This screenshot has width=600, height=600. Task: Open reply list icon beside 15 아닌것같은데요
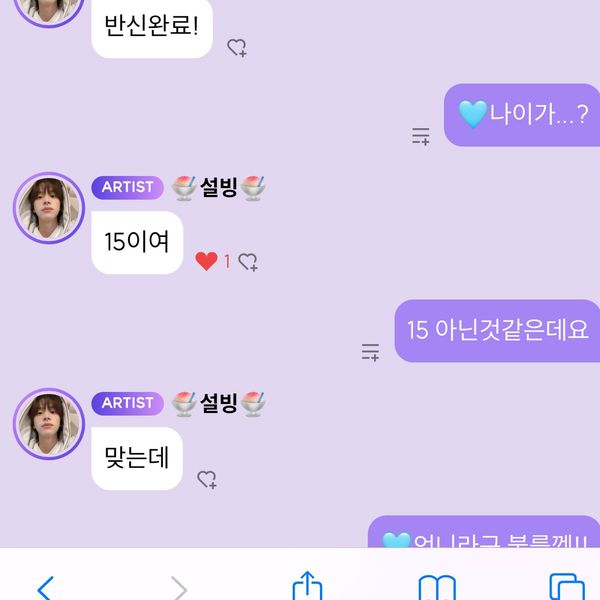click(x=370, y=352)
